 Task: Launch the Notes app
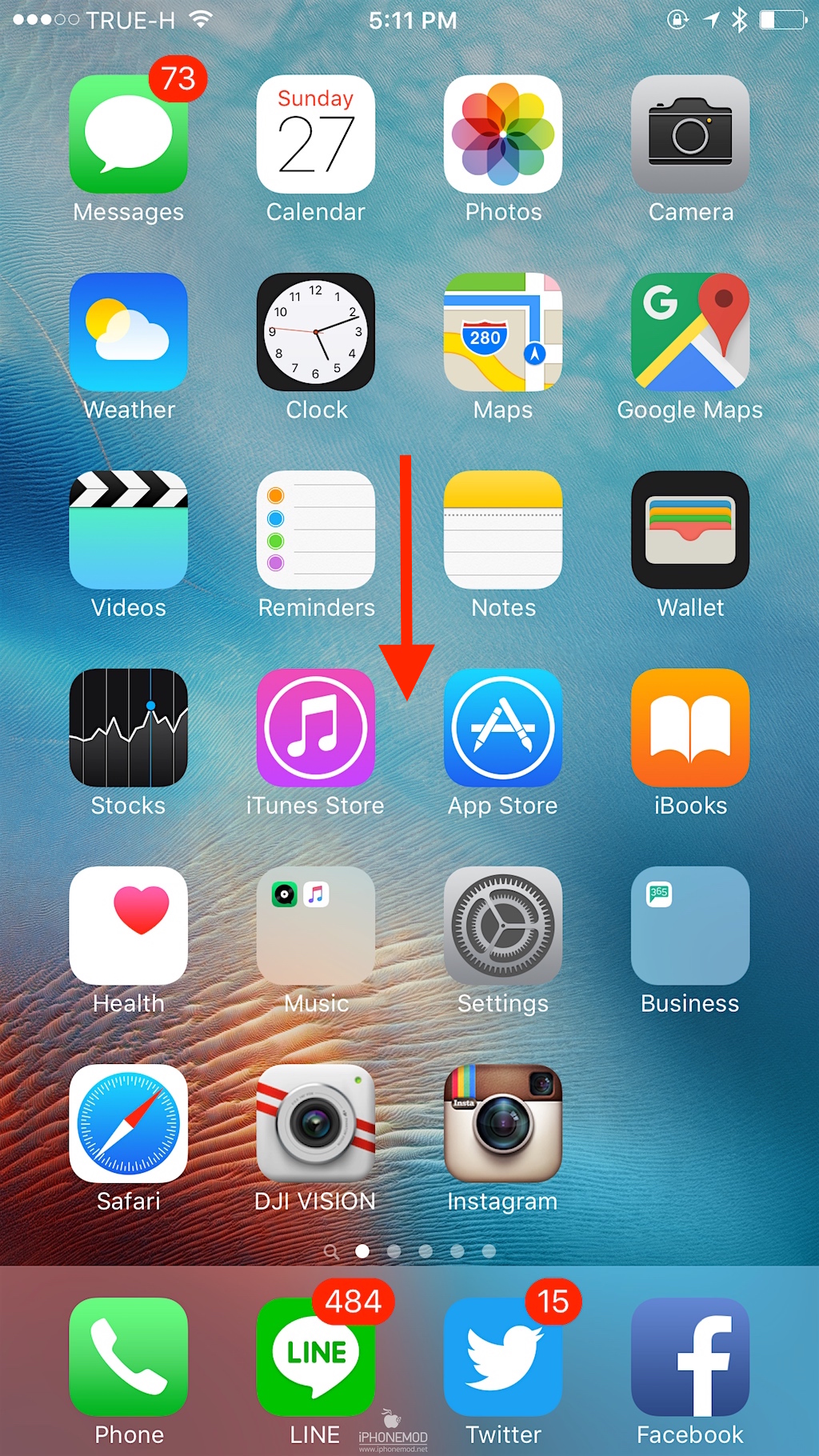coord(503,530)
